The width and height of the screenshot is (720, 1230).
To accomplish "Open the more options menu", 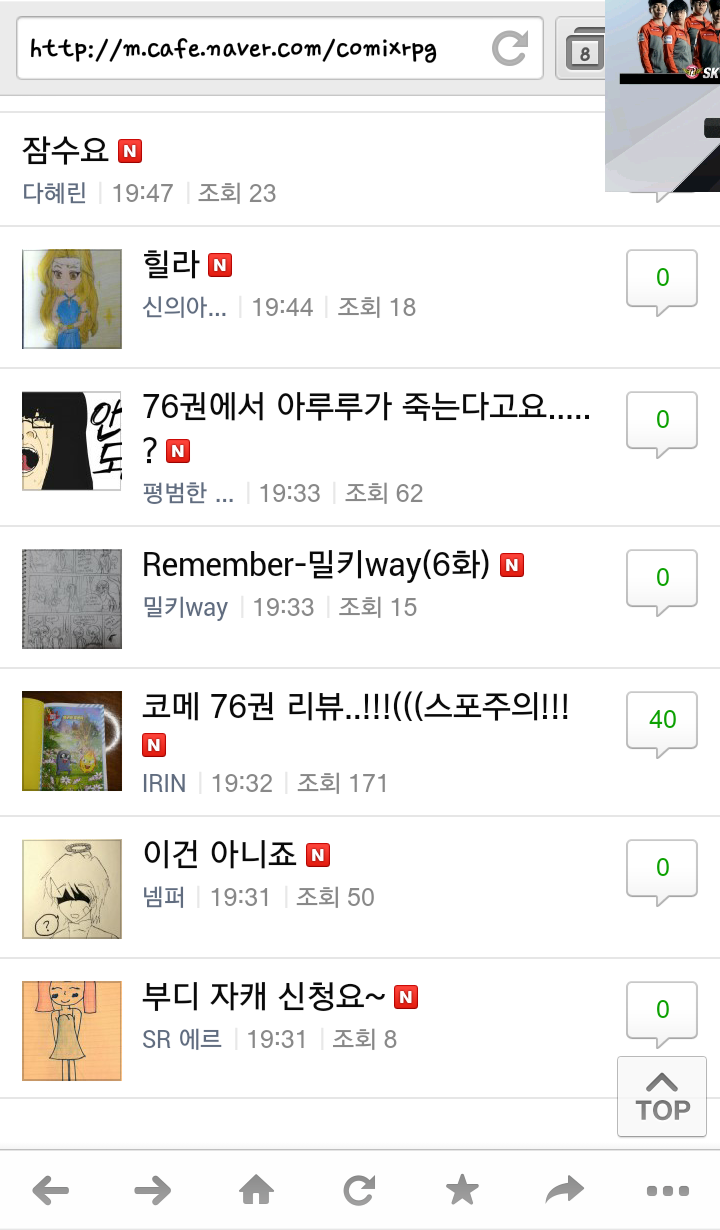I will 667,1190.
